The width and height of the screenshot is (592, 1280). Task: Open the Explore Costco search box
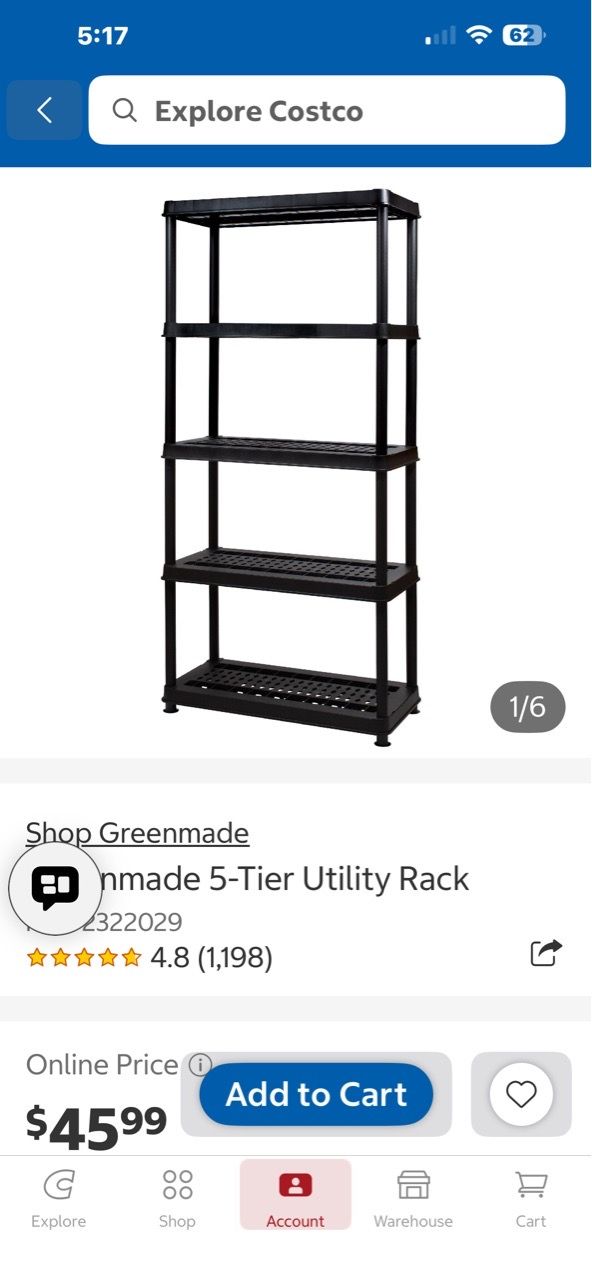coord(327,110)
